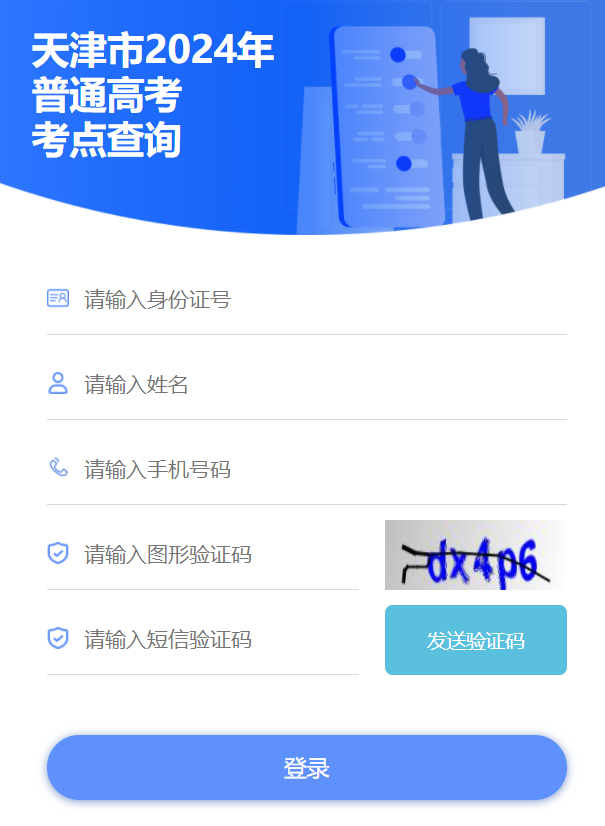Focus the name input field
This screenshot has width=605, height=826.
coord(320,384)
